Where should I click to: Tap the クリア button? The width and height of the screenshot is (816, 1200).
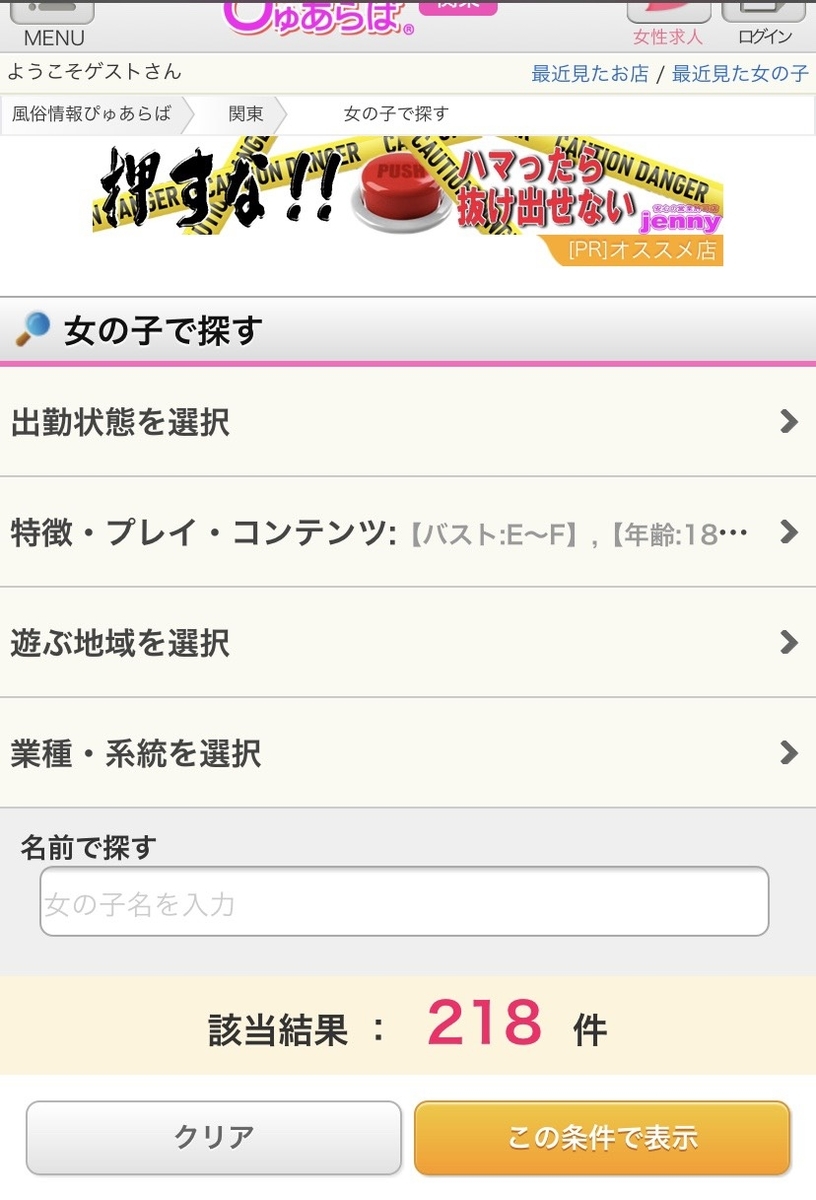(214, 1137)
